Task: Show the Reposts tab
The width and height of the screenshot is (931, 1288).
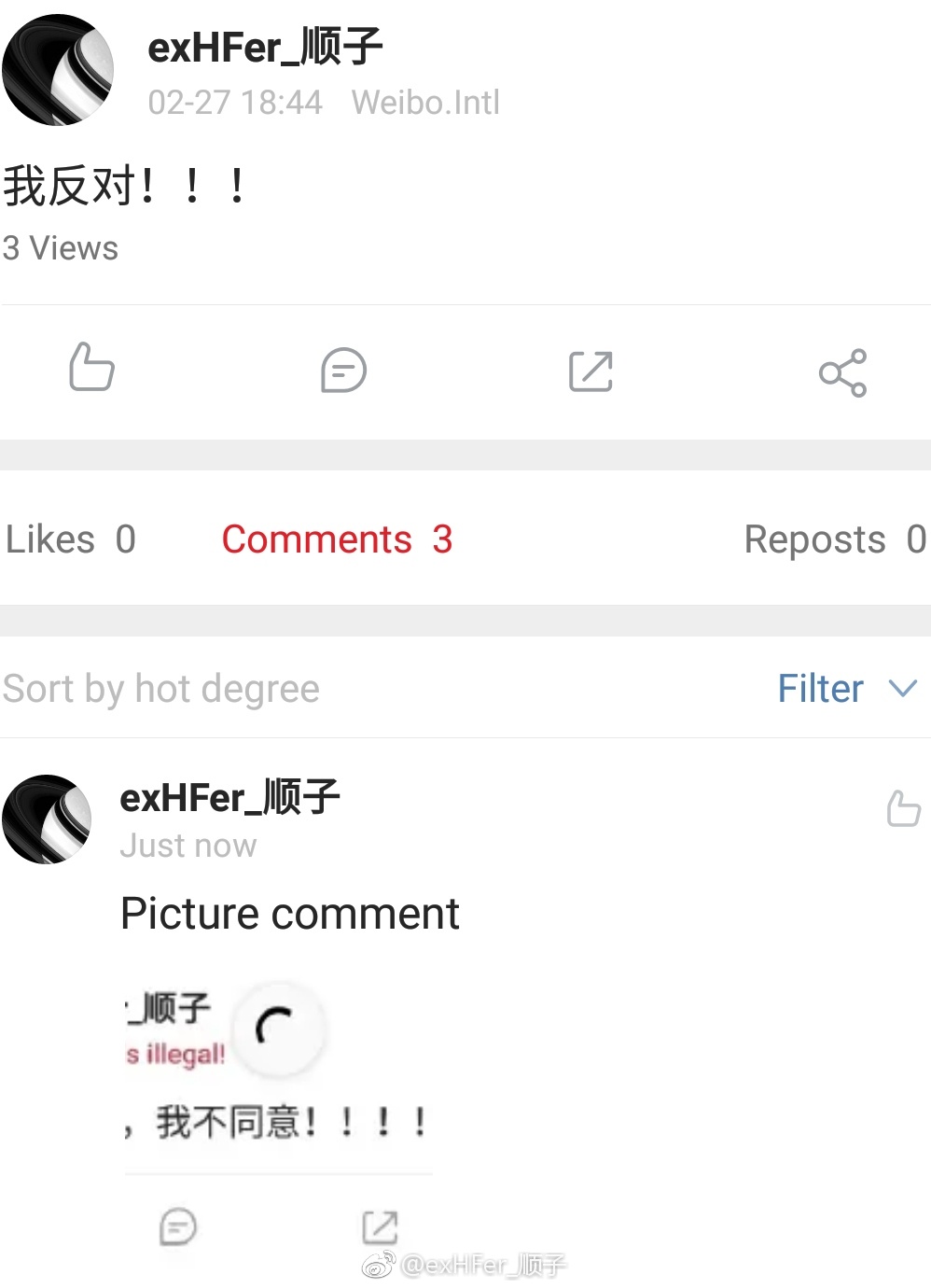Action: pos(834,539)
